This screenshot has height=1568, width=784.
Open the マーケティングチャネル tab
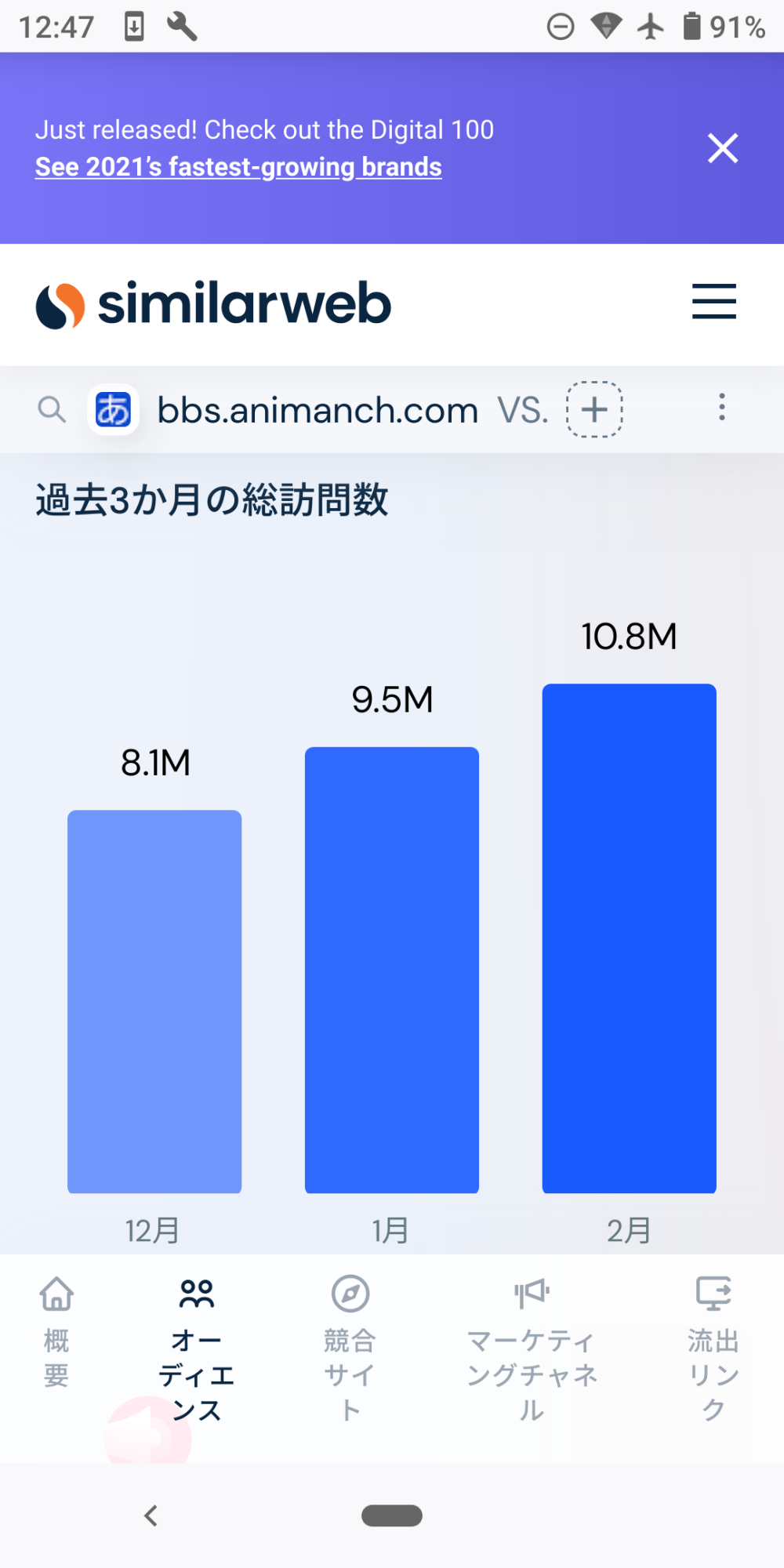532,1348
